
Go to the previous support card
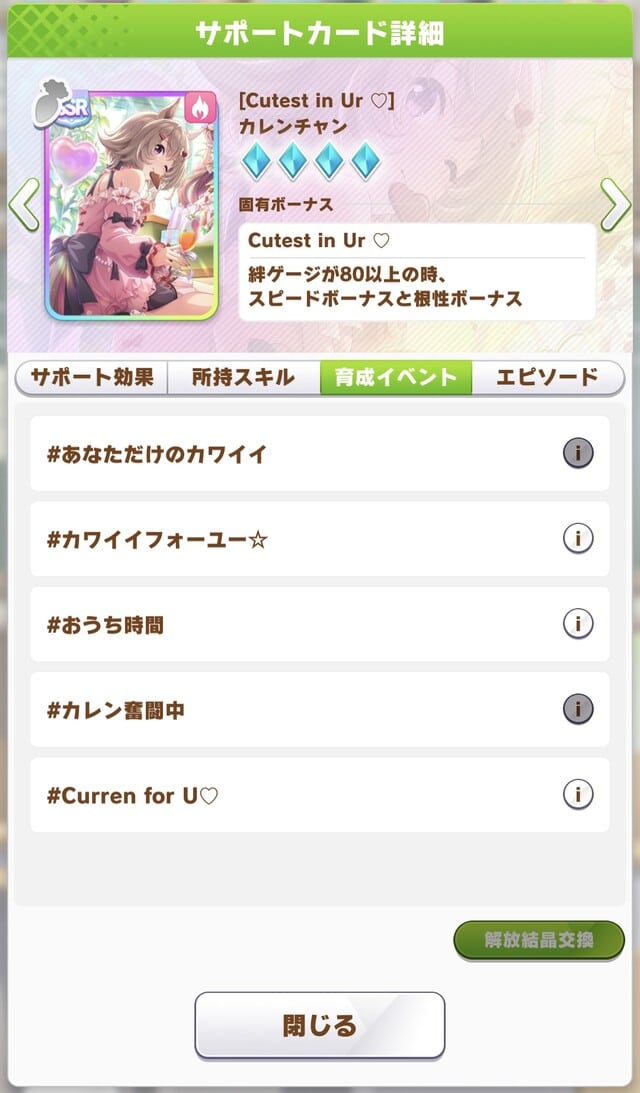point(22,205)
